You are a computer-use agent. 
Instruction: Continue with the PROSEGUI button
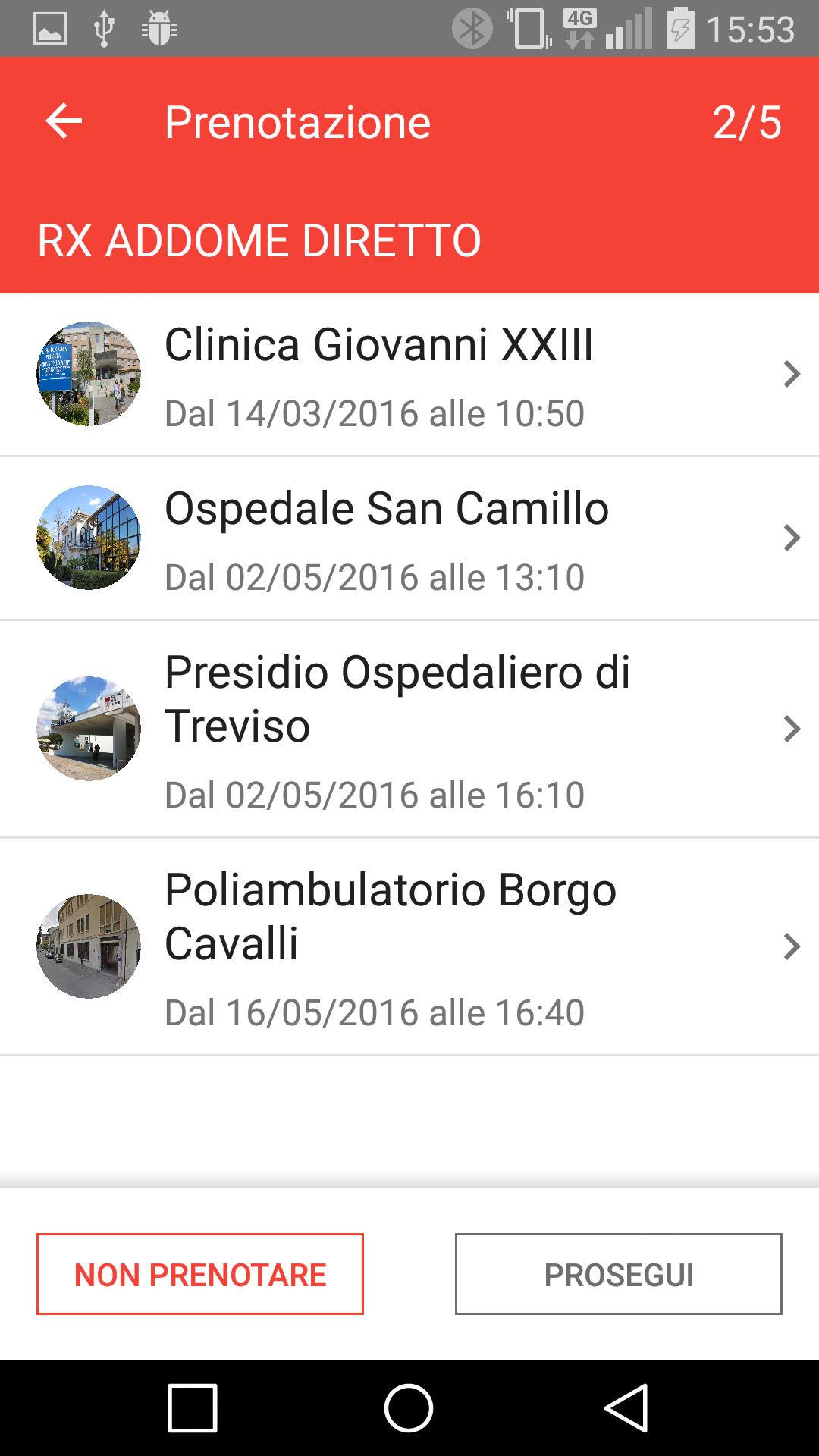point(619,1274)
